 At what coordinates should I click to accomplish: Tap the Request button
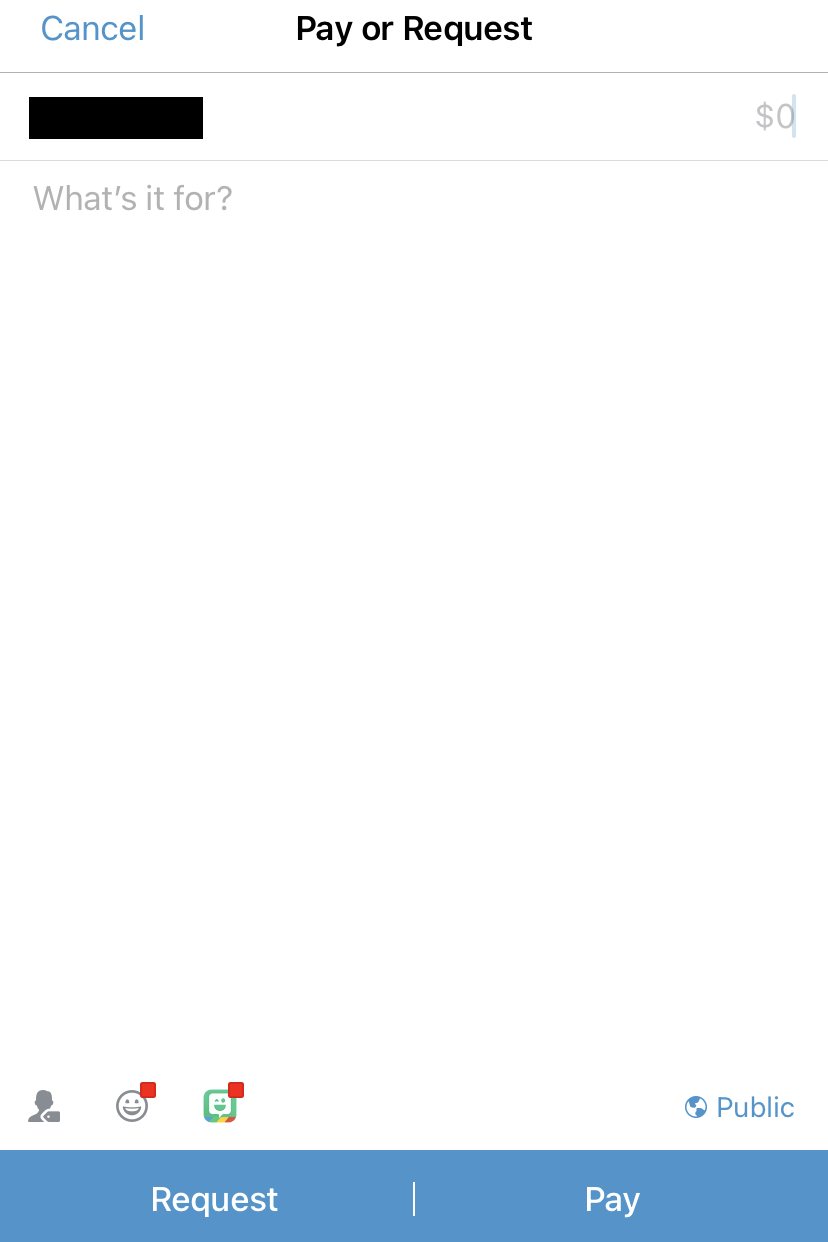(x=214, y=1199)
